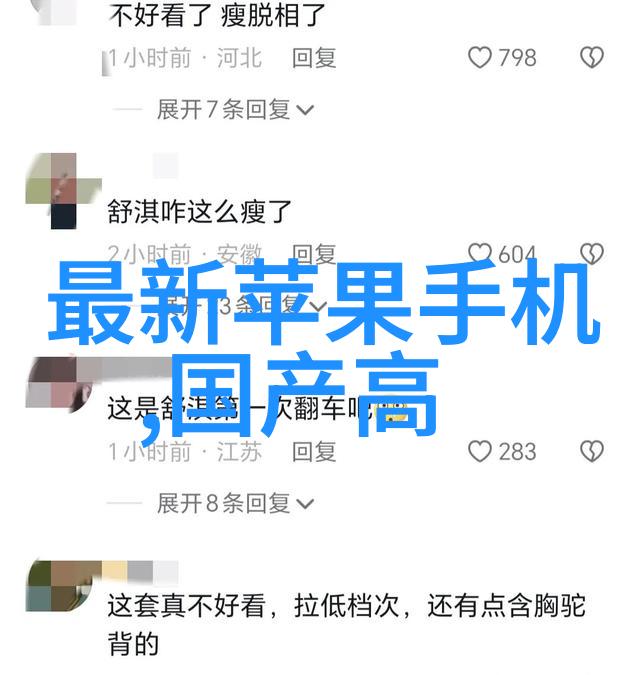Dislike the comment from 河北
640x675 pixels.
[592, 58]
